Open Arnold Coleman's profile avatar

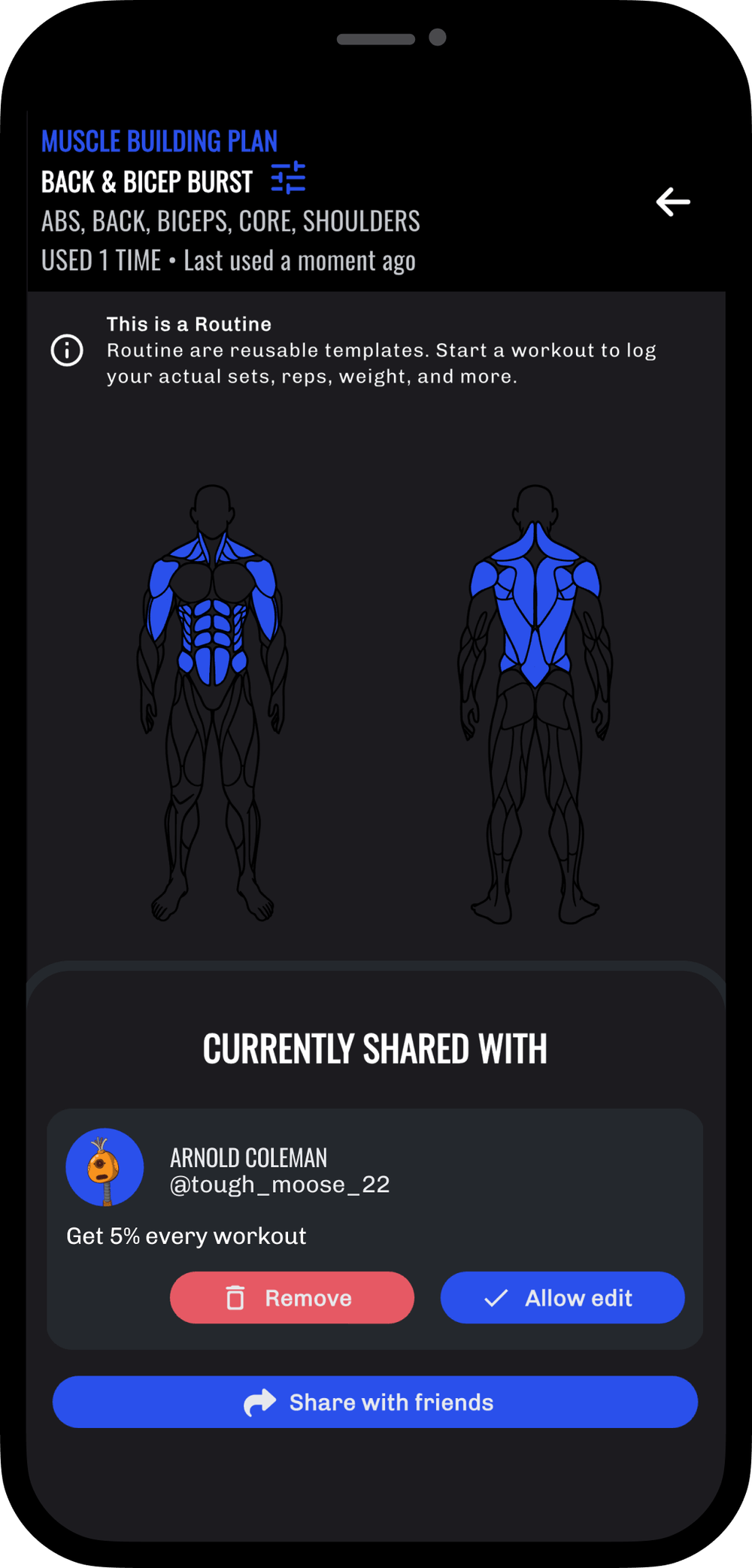(x=105, y=1167)
